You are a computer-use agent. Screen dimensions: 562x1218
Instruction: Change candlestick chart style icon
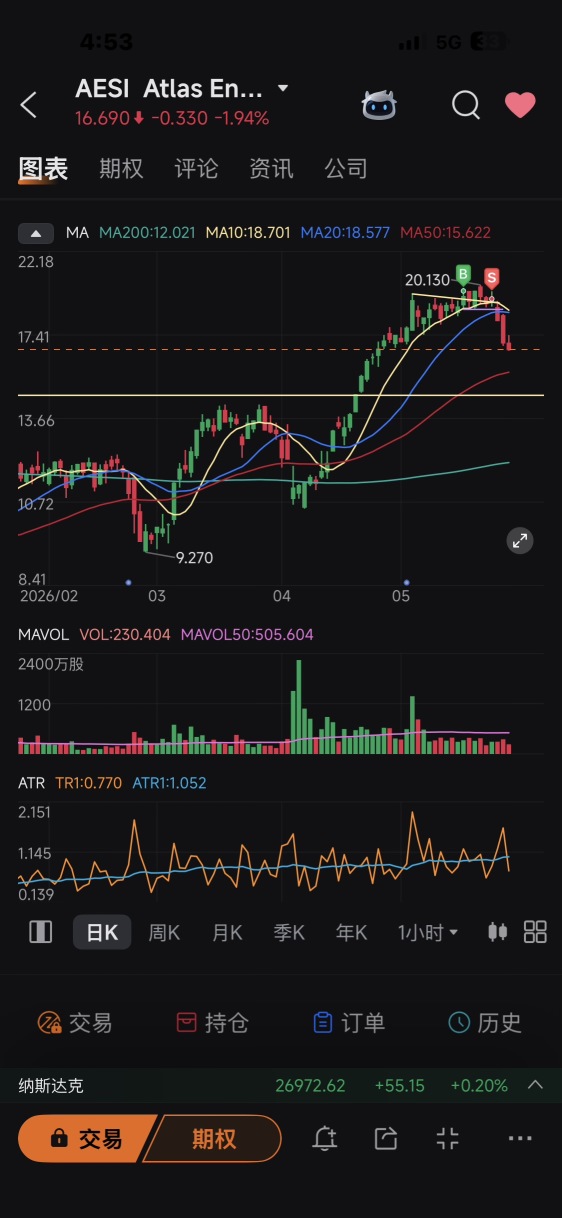pos(497,932)
